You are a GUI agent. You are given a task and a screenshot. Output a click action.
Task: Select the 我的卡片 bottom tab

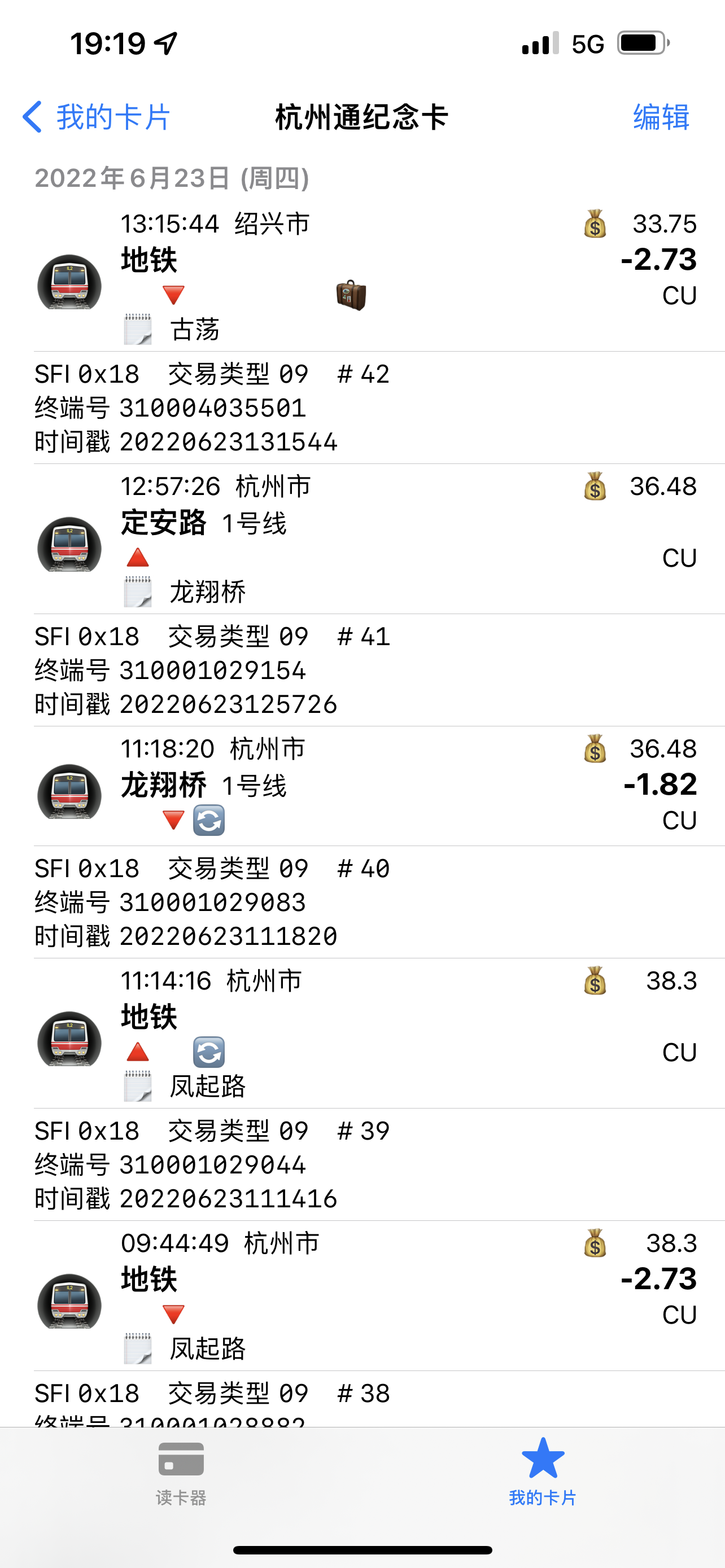click(543, 1473)
